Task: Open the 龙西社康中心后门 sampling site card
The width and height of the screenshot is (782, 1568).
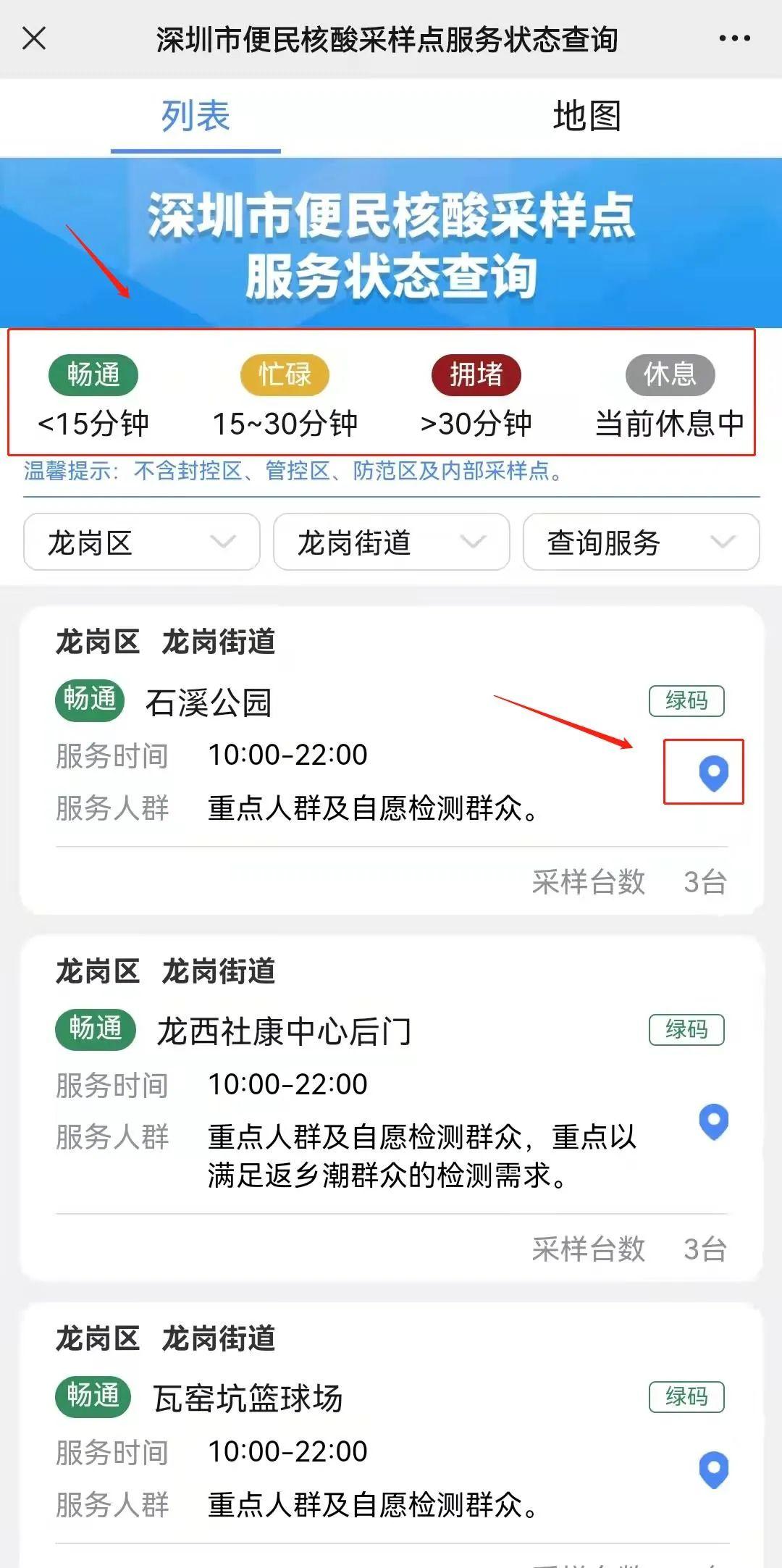Action: 284,1031
